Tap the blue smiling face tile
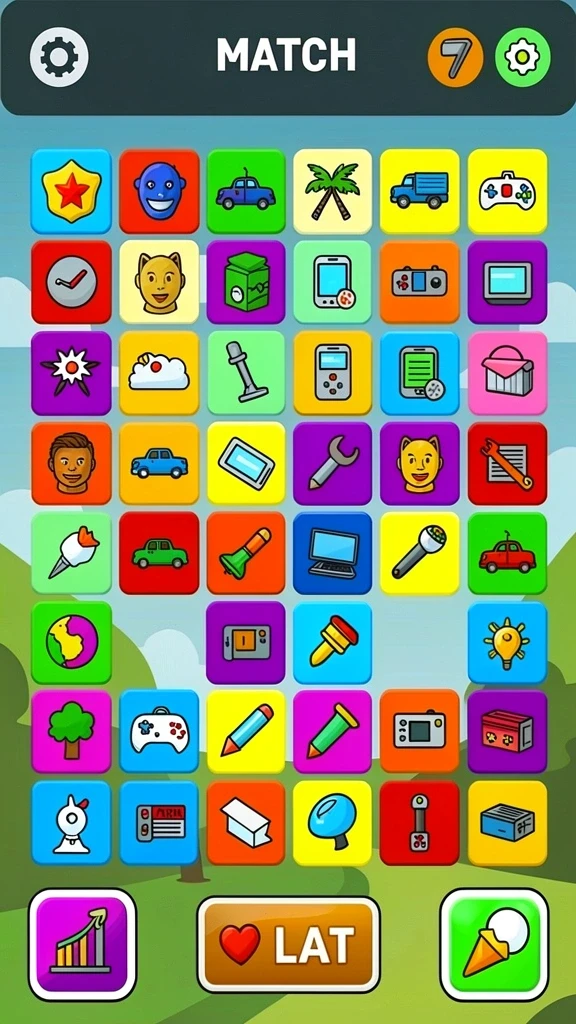This screenshot has height=1024, width=576. [x=159, y=191]
